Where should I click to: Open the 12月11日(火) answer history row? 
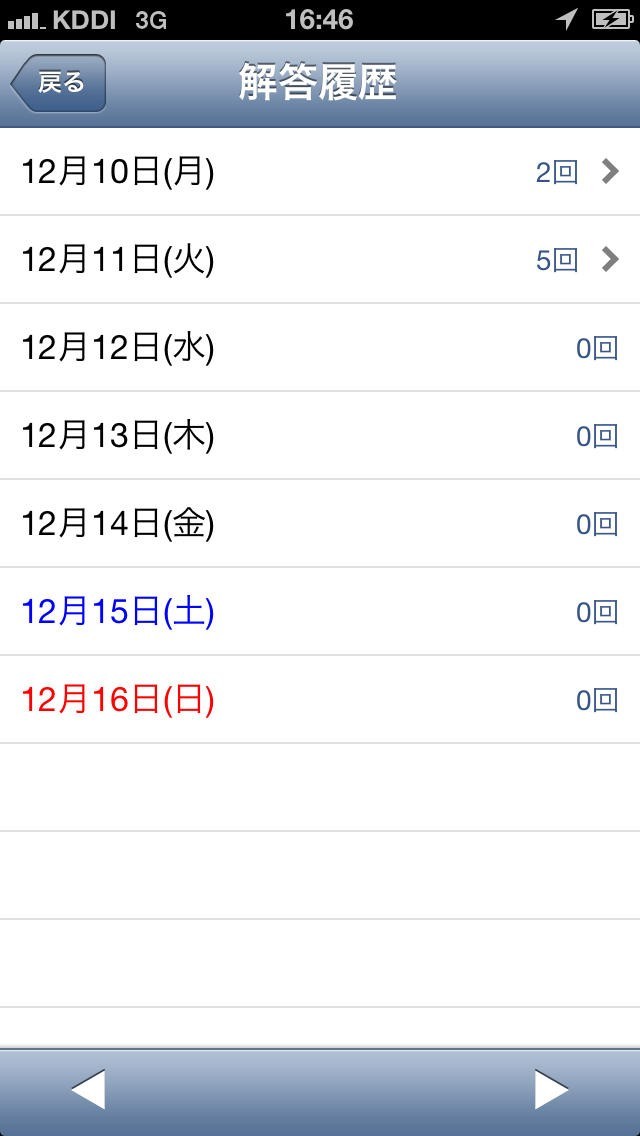pos(320,260)
